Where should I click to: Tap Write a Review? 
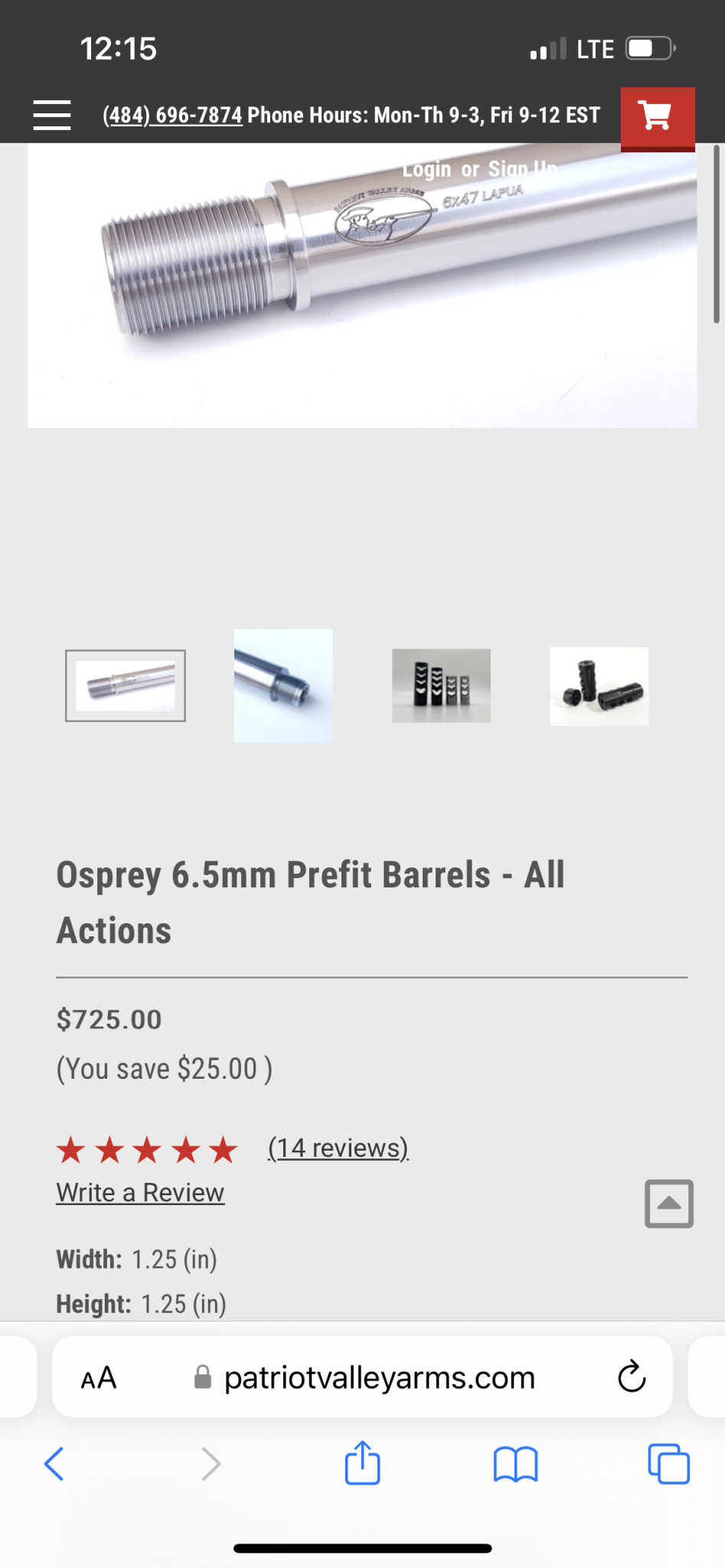coord(140,1192)
